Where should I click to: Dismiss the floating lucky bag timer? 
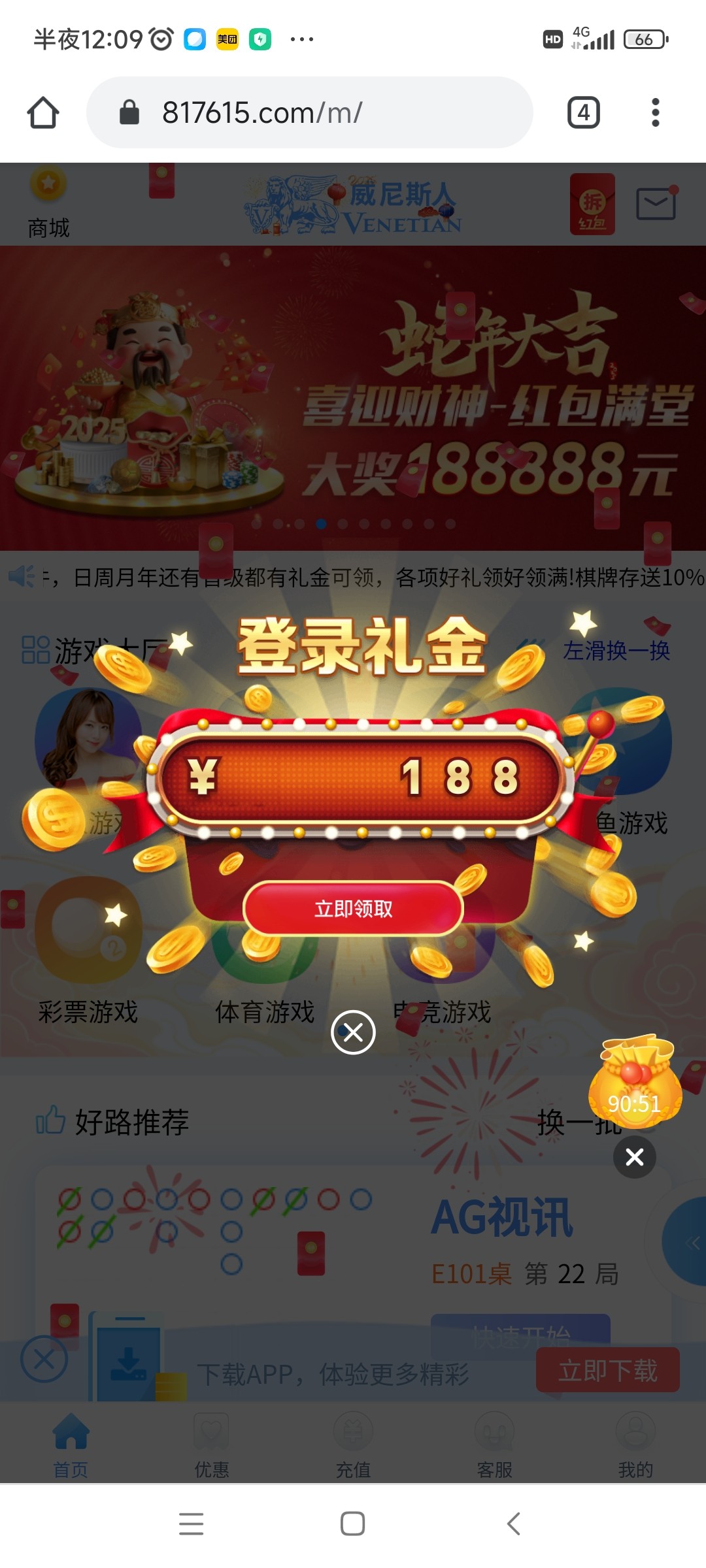pos(634,1157)
